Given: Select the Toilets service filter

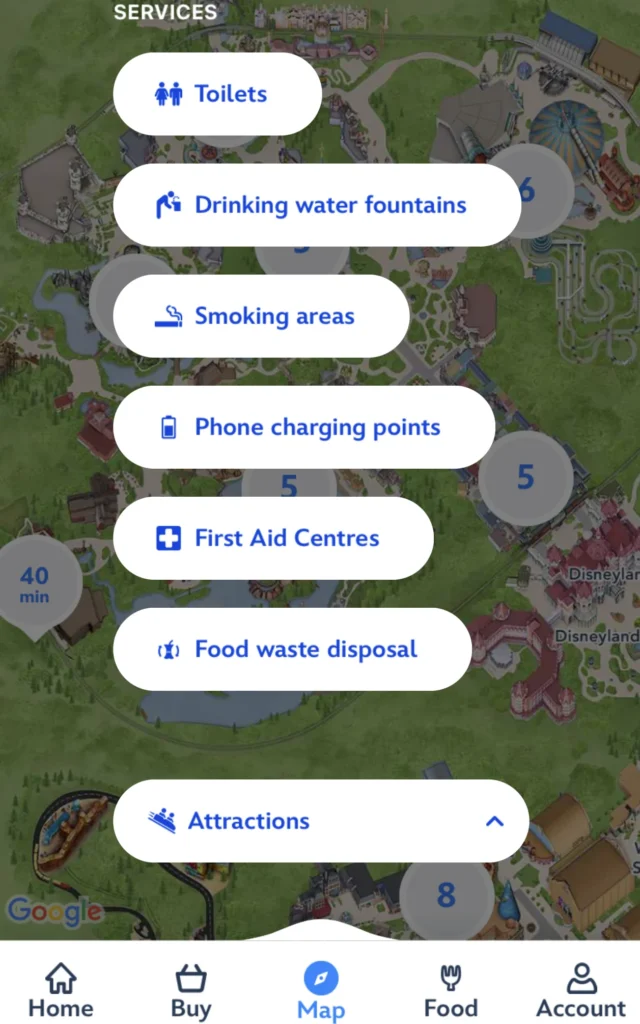Looking at the screenshot, I should coord(217,94).
